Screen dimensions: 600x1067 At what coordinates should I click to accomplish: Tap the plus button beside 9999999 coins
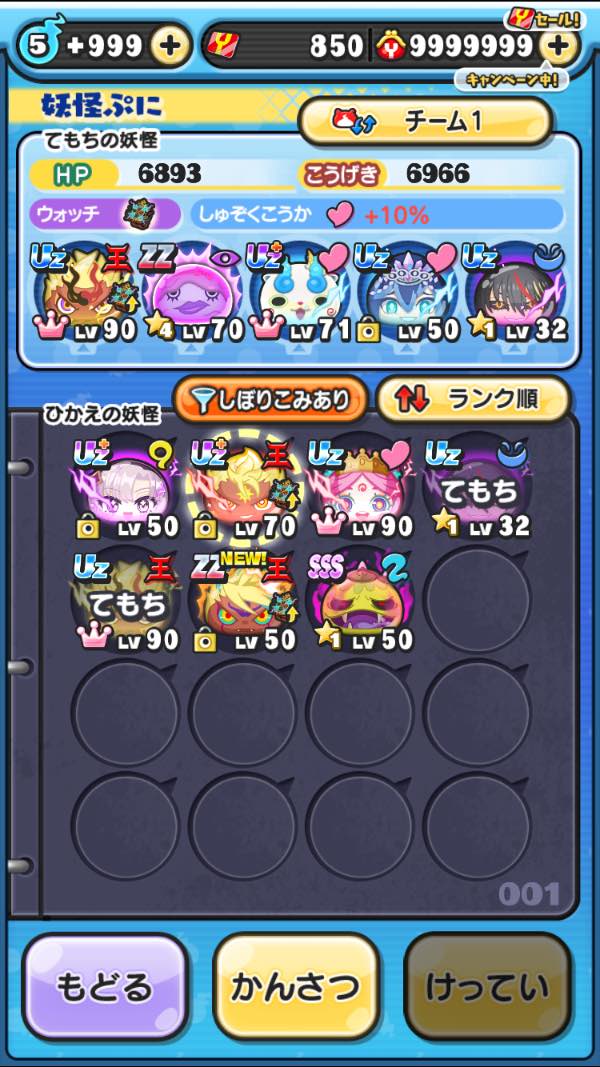pyautogui.click(x=558, y=46)
